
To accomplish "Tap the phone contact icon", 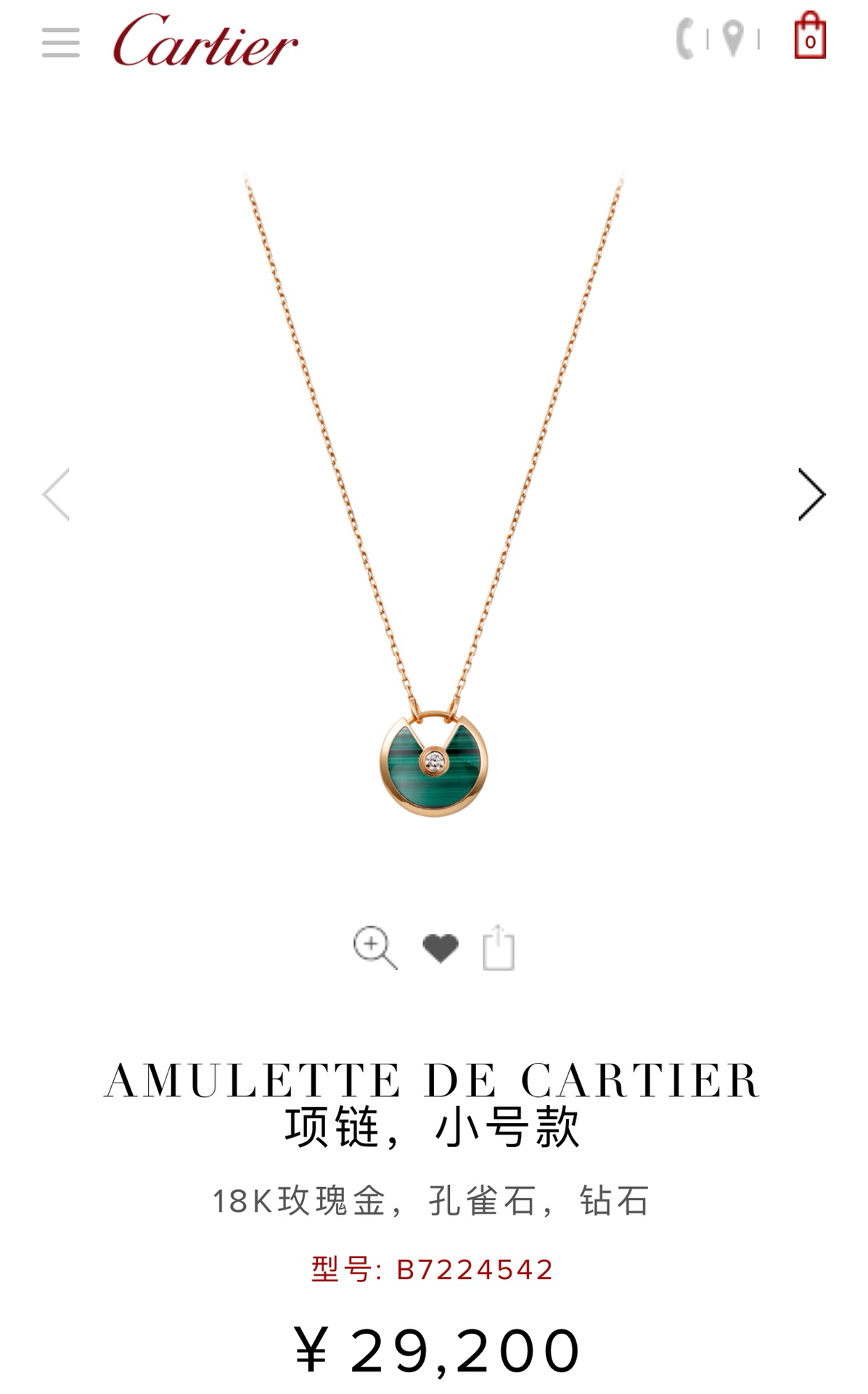I will (x=685, y=39).
